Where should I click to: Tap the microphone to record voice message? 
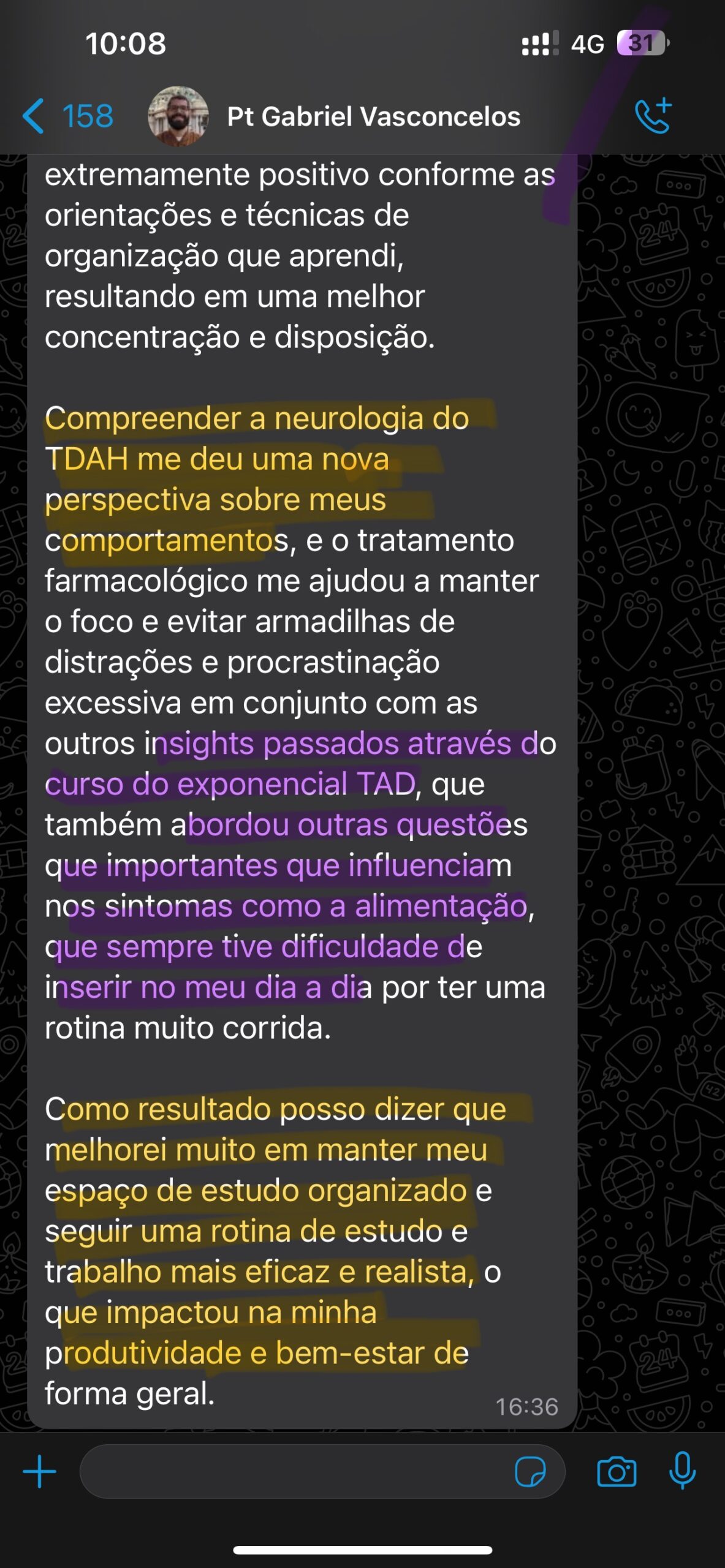[x=682, y=1471]
